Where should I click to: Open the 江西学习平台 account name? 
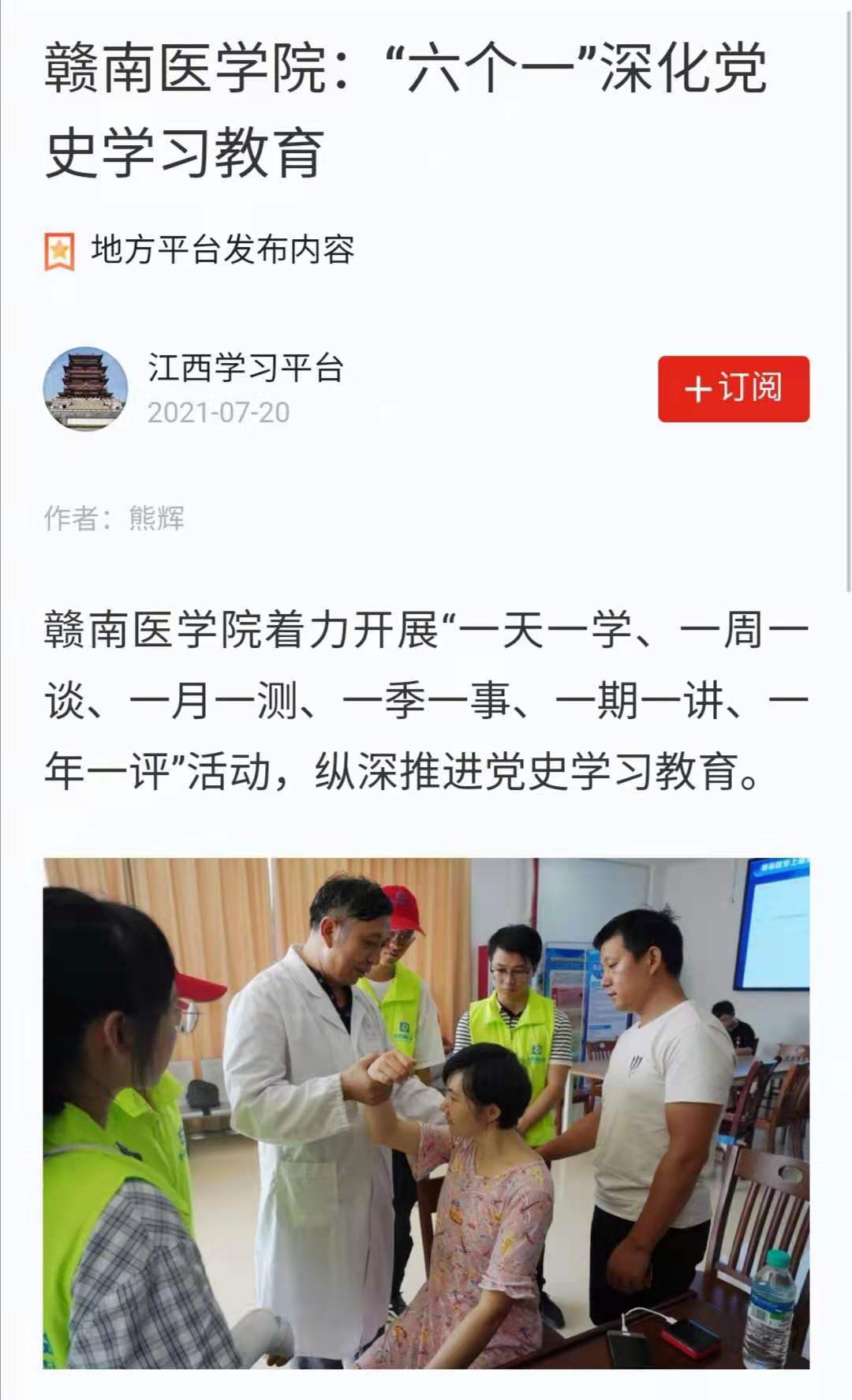[x=245, y=368]
